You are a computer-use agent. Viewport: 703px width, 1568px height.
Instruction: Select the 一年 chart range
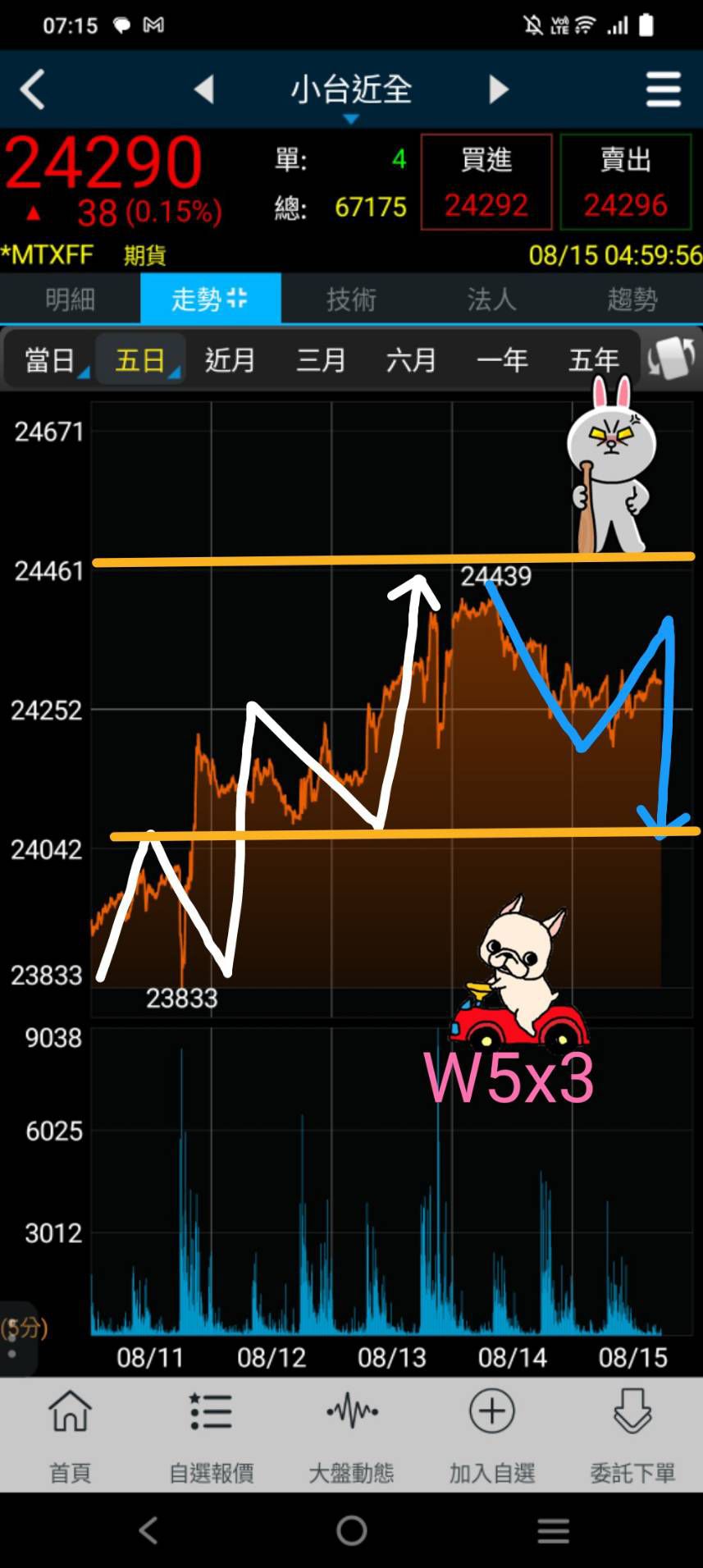[502, 360]
